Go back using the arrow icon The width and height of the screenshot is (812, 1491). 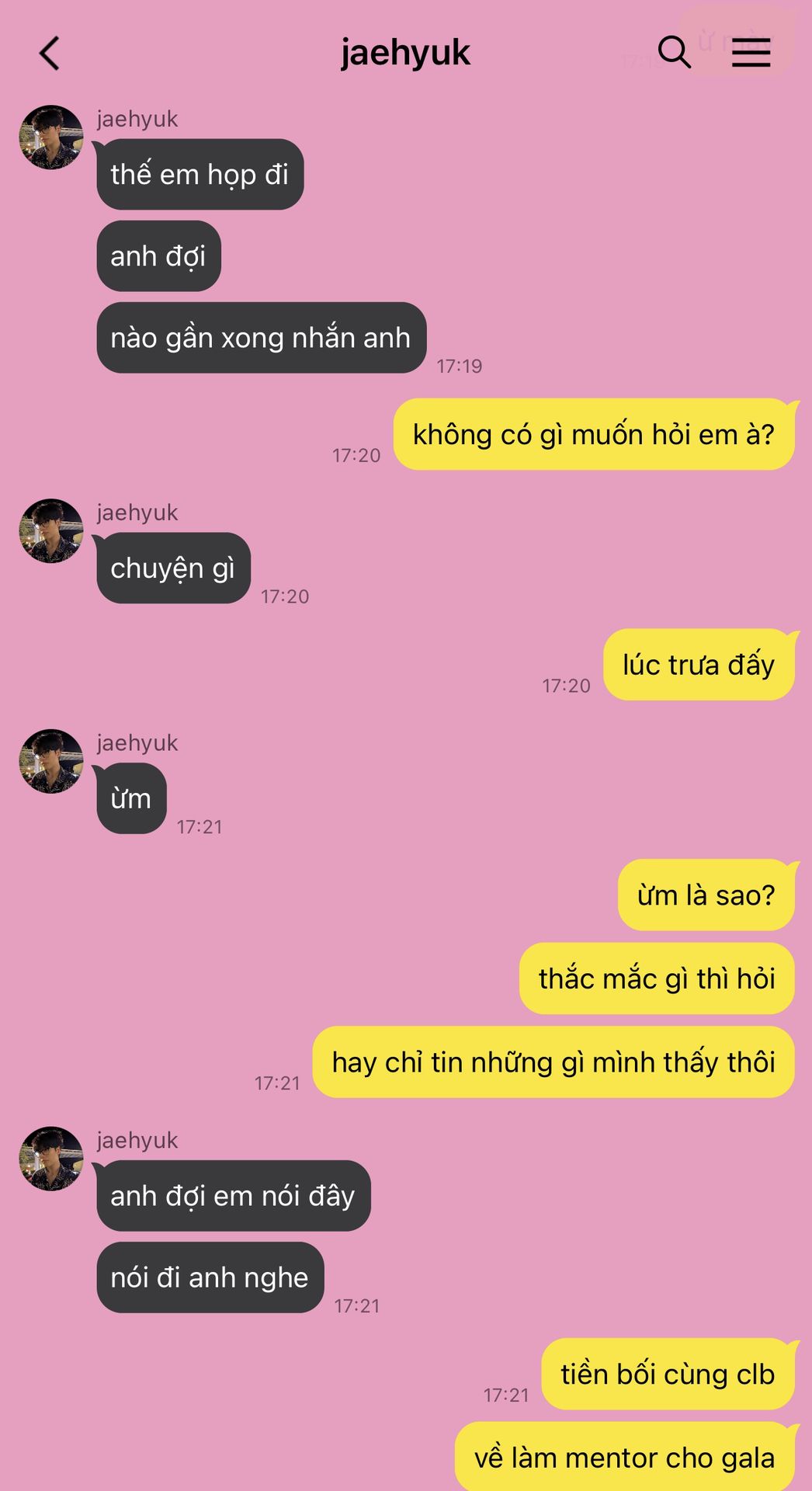point(50,54)
